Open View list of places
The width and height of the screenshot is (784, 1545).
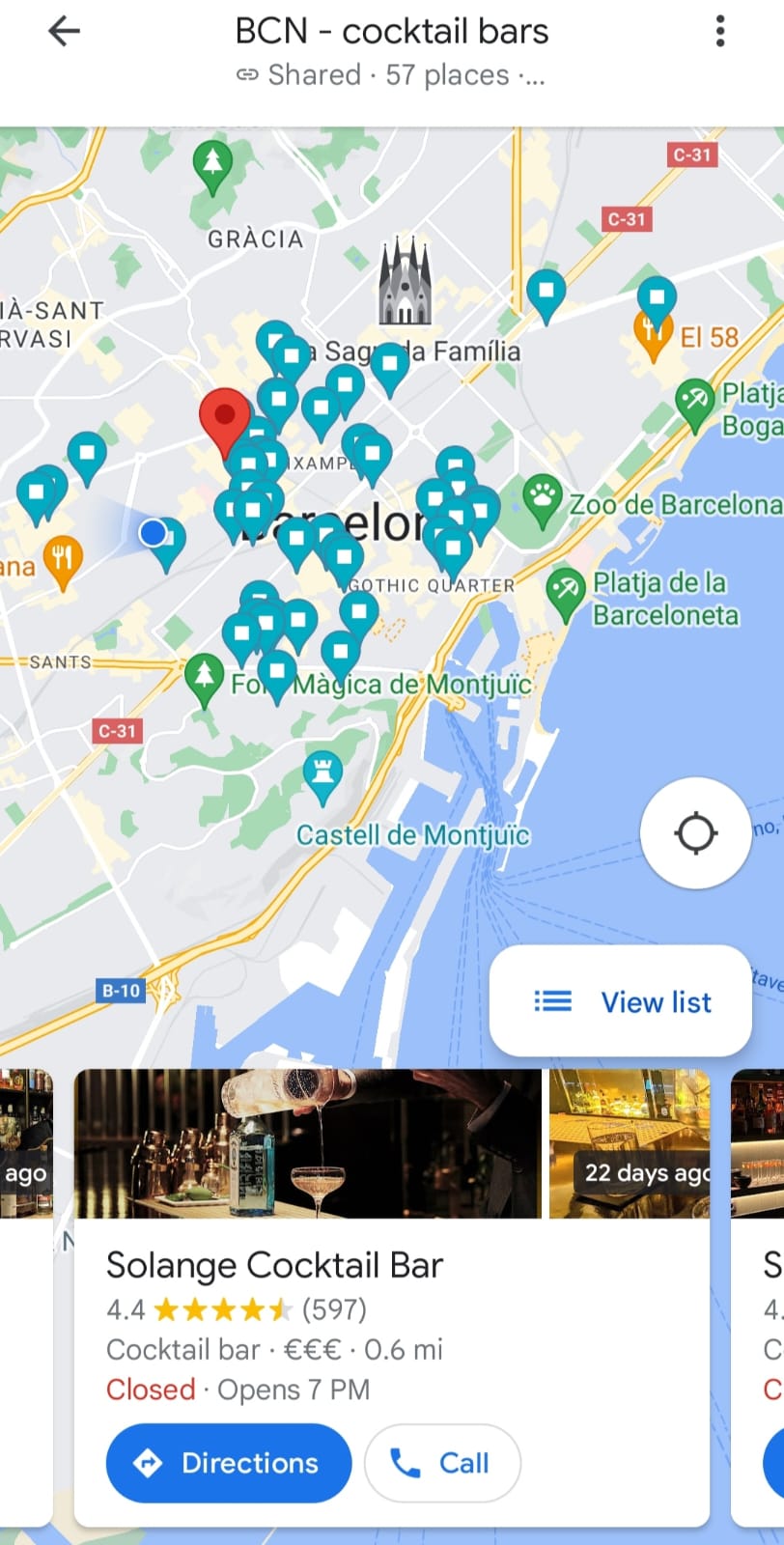pos(621,1001)
